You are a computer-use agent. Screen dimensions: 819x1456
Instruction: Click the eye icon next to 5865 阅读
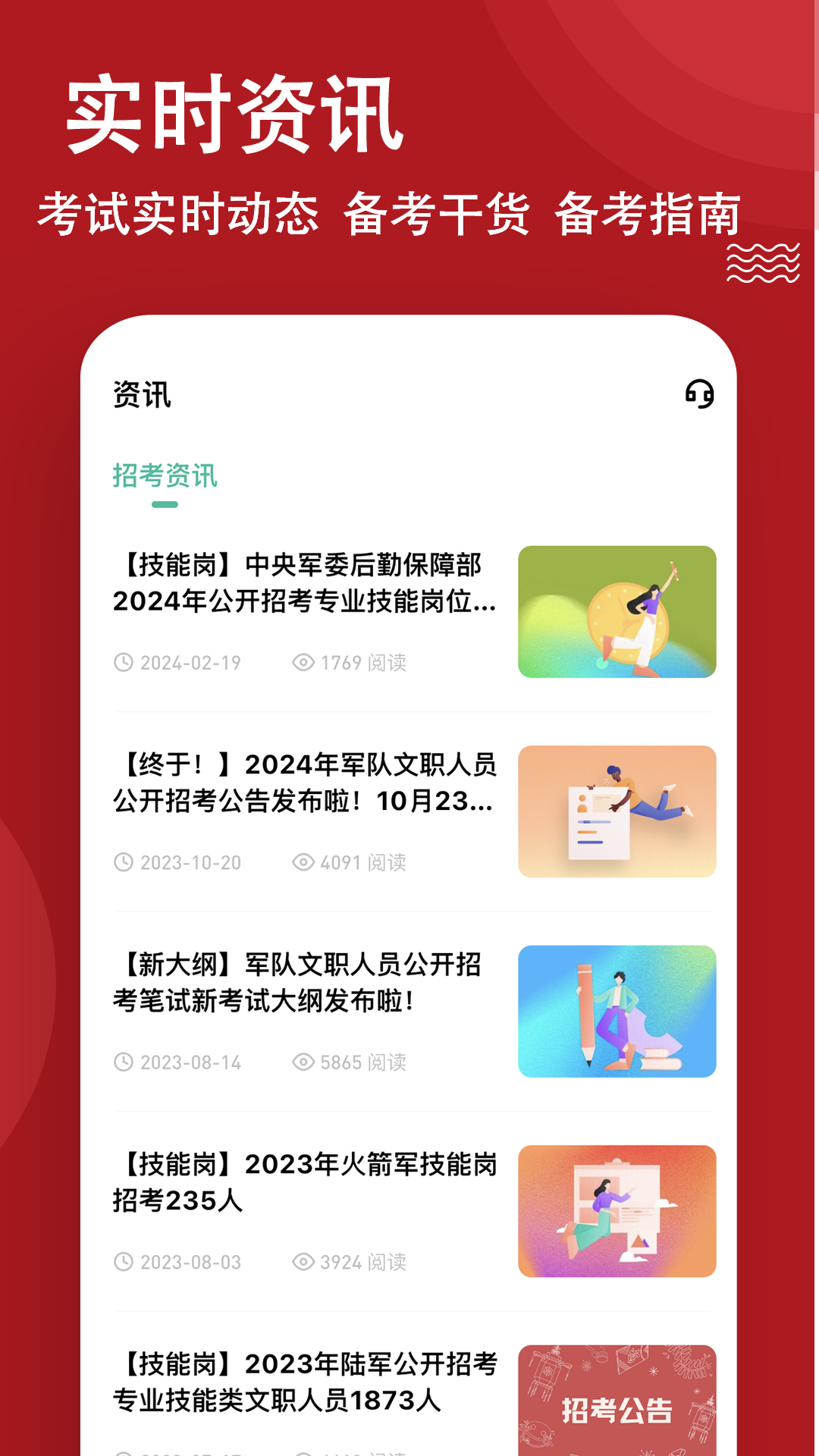[304, 1062]
